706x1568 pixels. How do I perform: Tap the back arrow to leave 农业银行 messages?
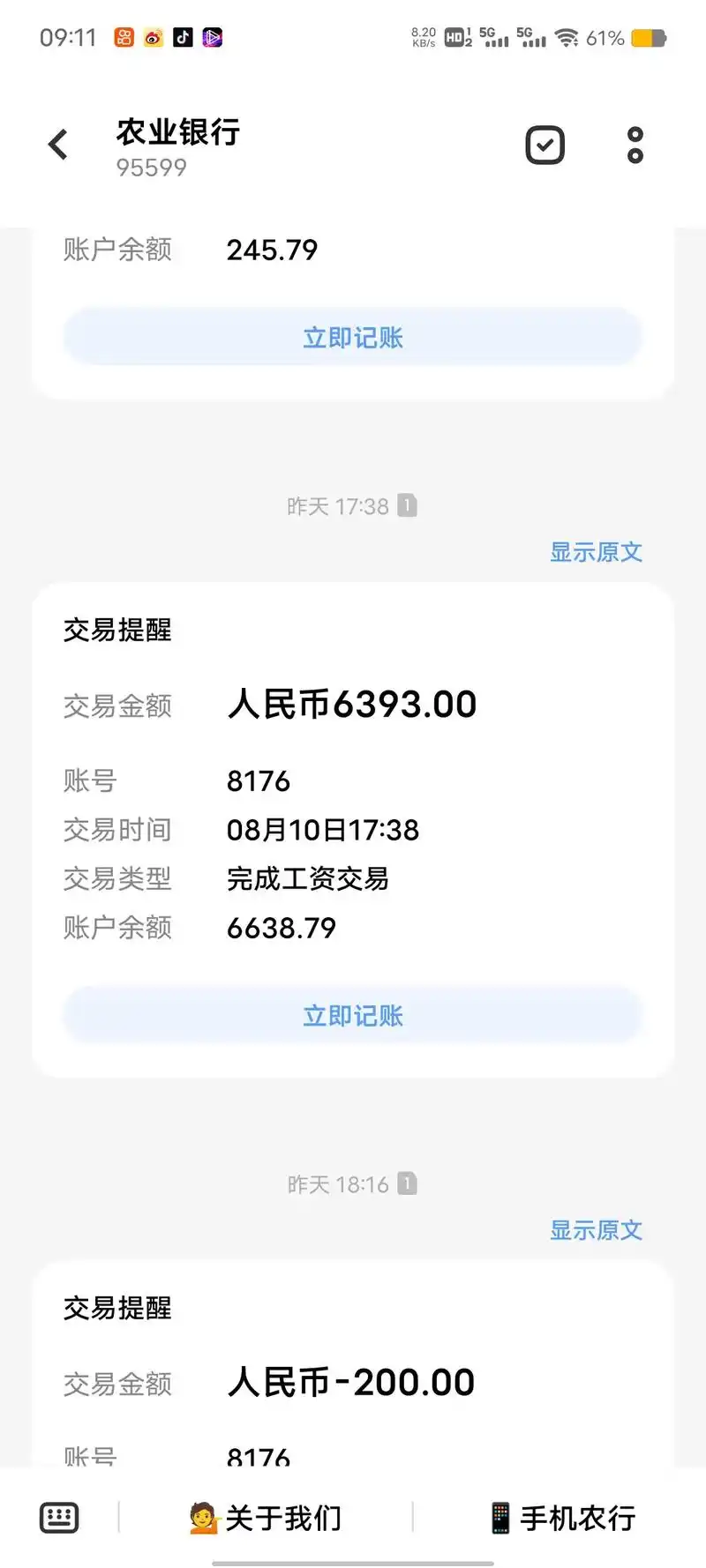click(x=58, y=144)
